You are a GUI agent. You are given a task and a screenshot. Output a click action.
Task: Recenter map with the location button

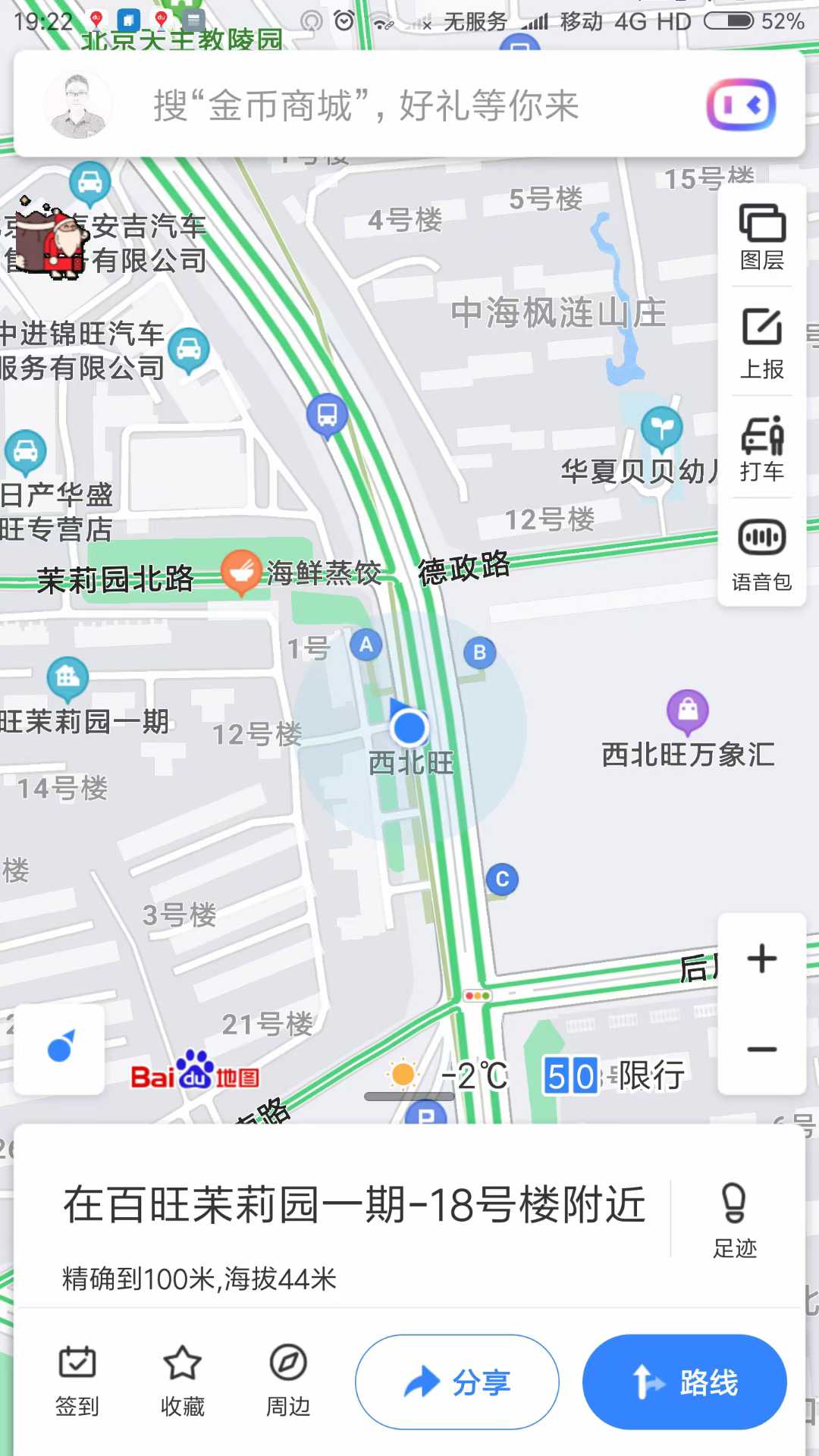tap(60, 1049)
